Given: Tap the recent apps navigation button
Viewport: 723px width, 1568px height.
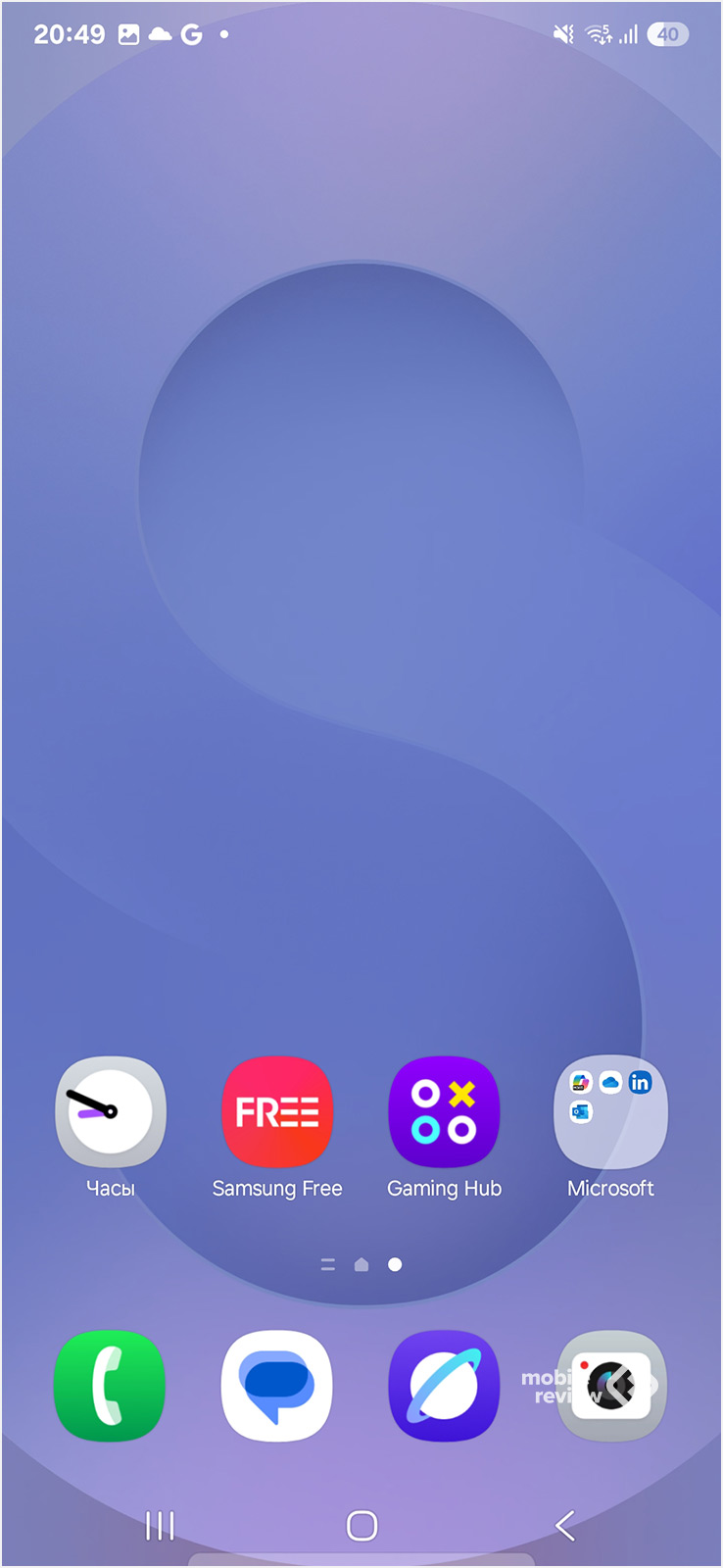Looking at the screenshot, I should pyautogui.click(x=160, y=1525).
